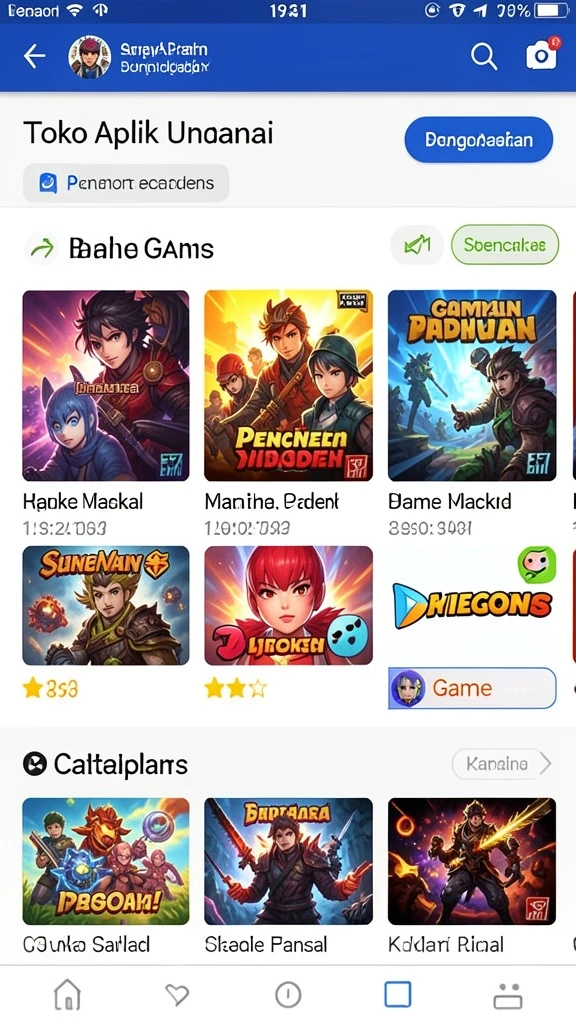Open the search magnifier icon
Screen dimensions: 576x1024
(x=484, y=57)
